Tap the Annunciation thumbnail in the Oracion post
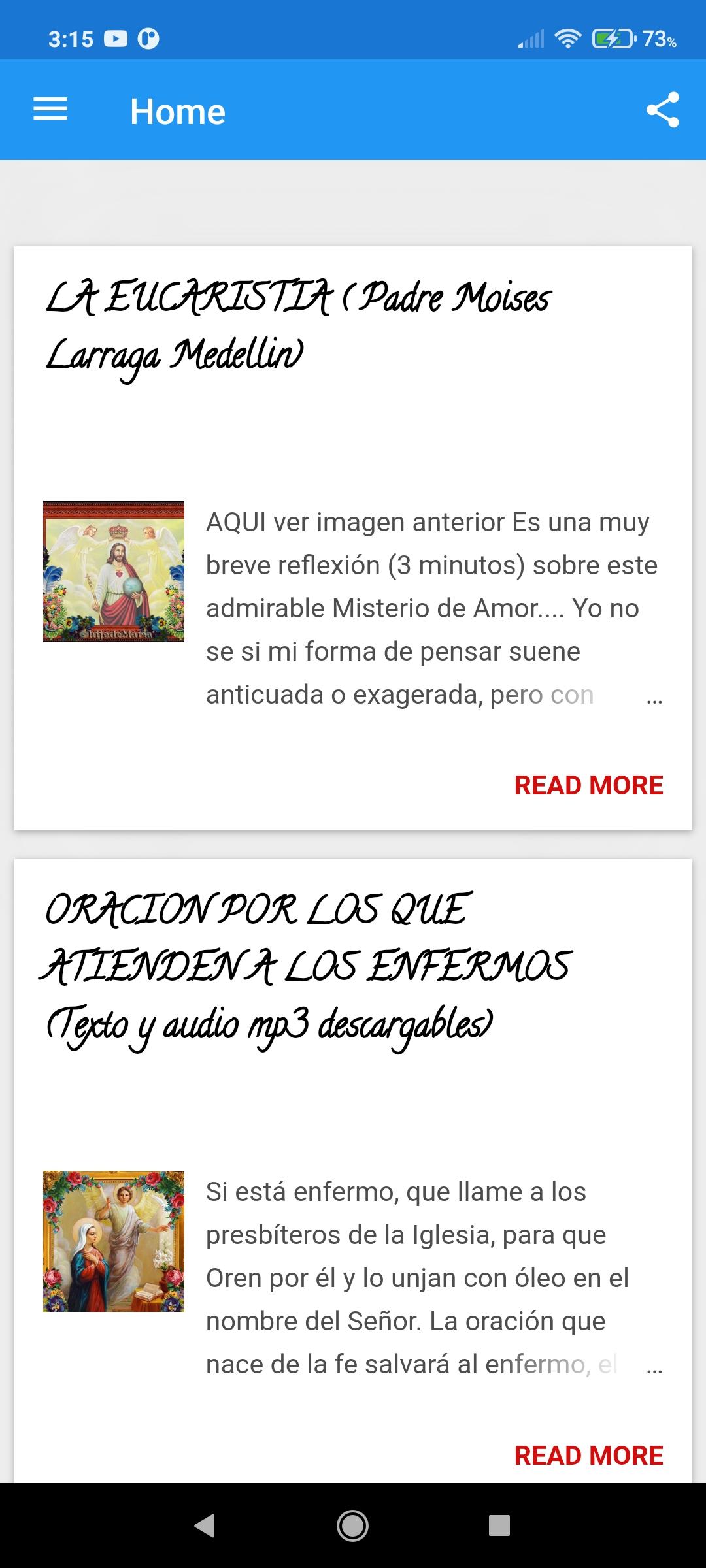 coord(114,1241)
